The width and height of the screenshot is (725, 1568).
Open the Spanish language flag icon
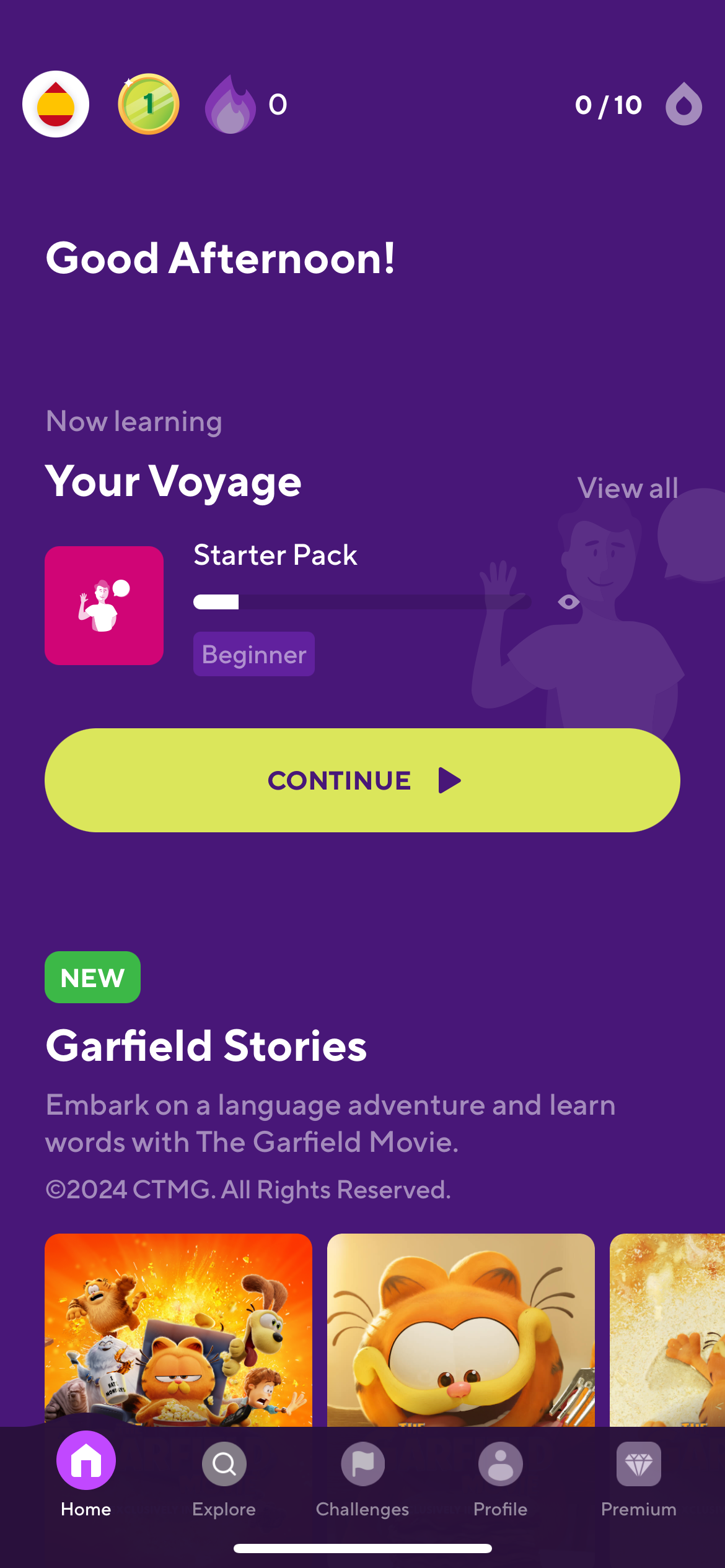coord(57,104)
